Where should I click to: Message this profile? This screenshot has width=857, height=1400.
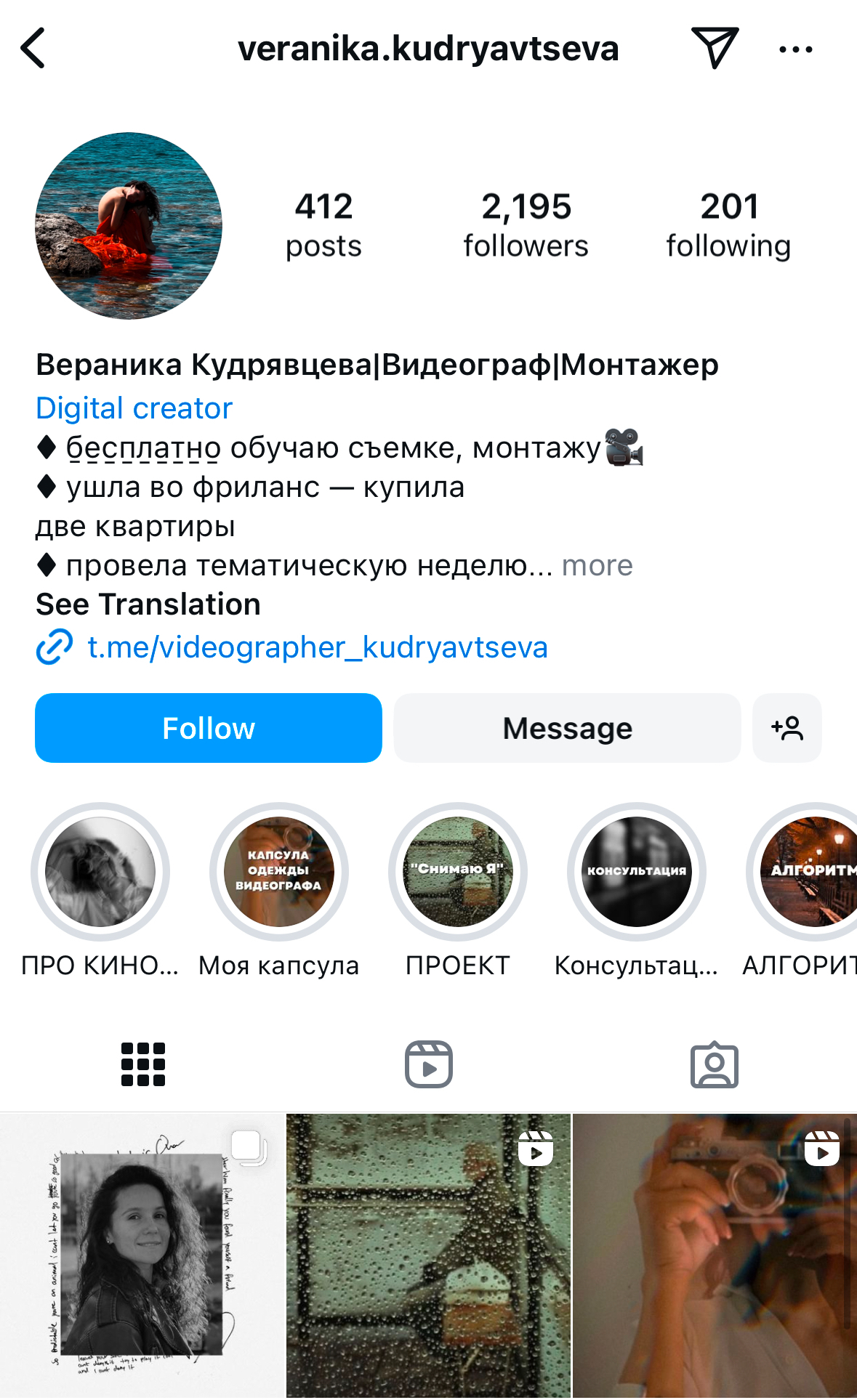(x=567, y=728)
